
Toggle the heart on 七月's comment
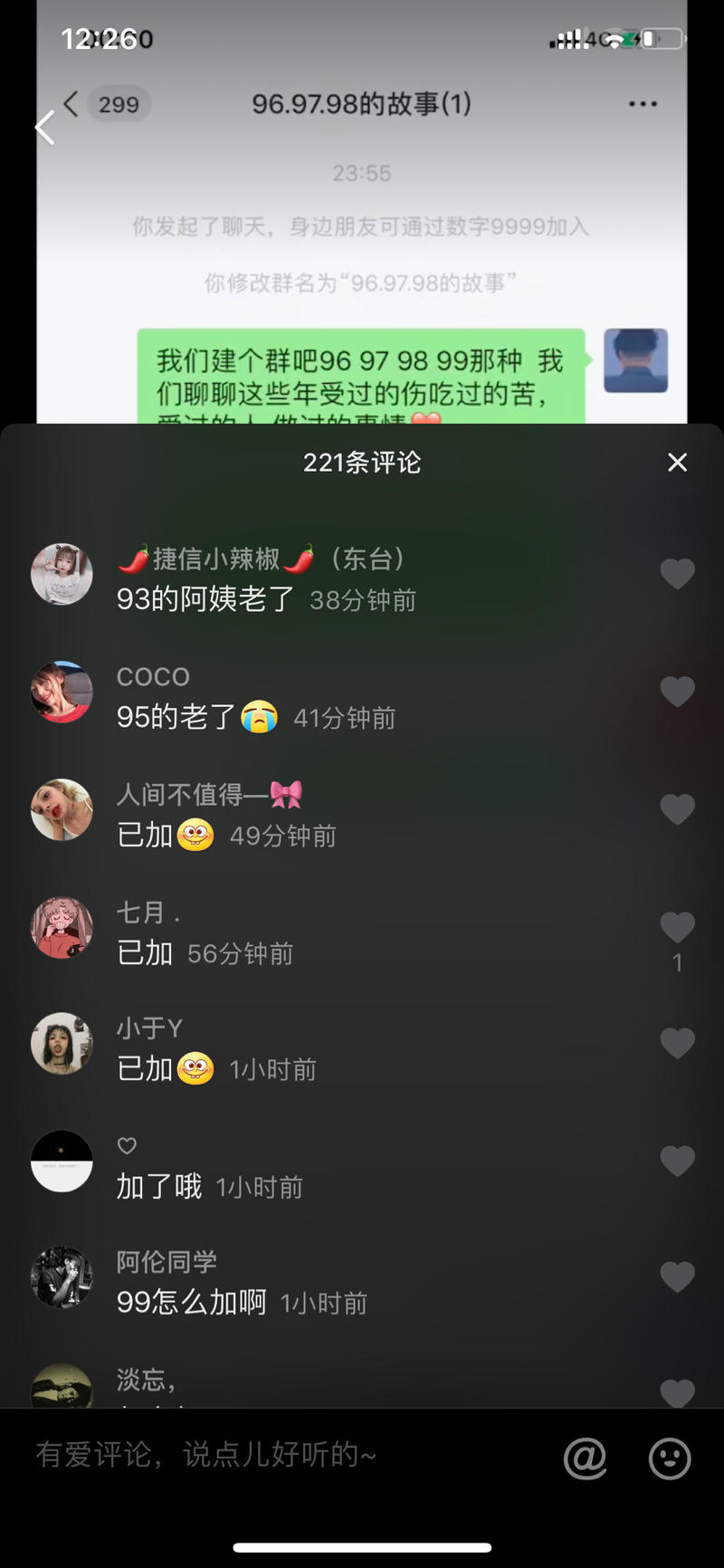pos(677,925)
